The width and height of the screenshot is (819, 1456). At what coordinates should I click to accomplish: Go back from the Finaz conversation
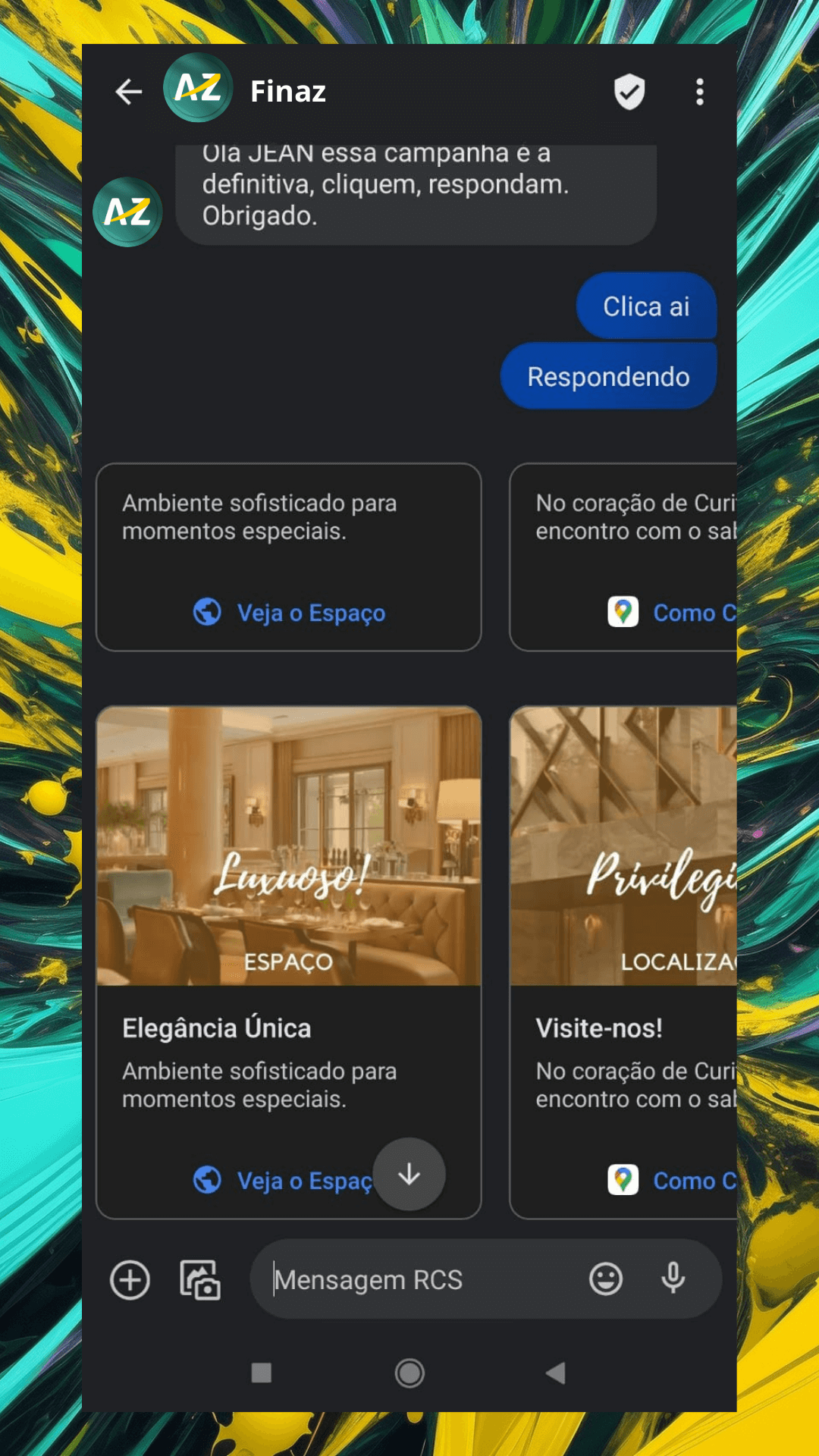pos(129,92)
